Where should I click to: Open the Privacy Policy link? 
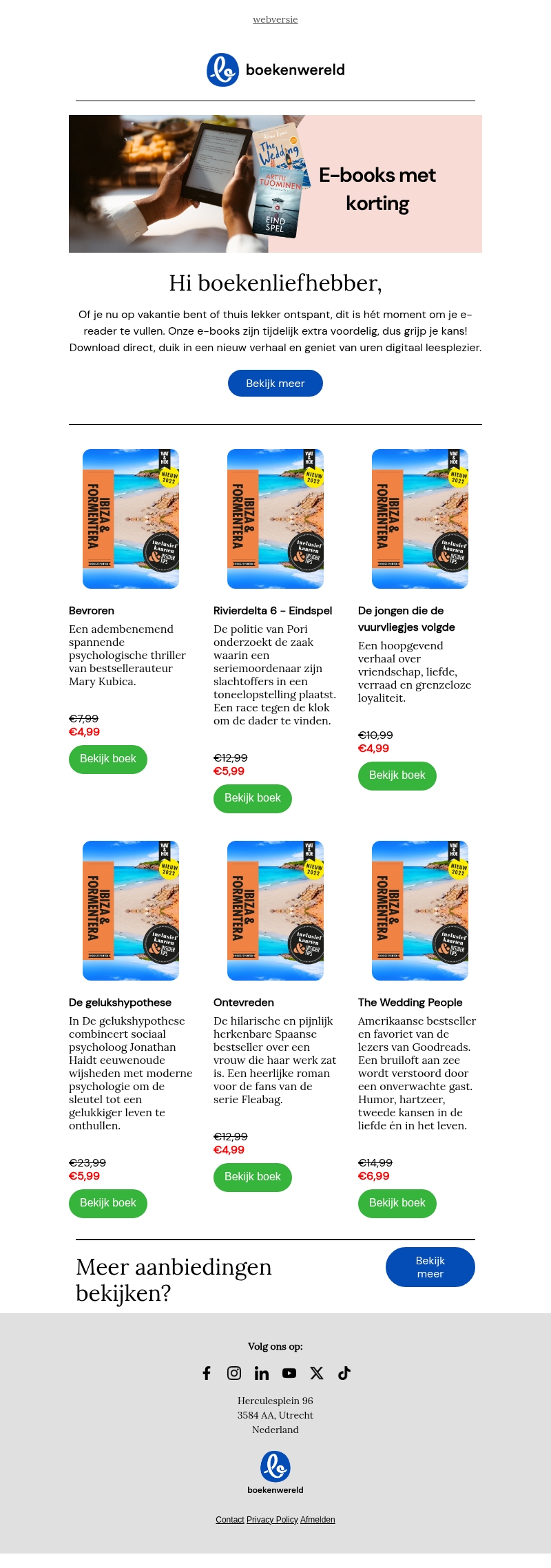[x=272, y=1520]
